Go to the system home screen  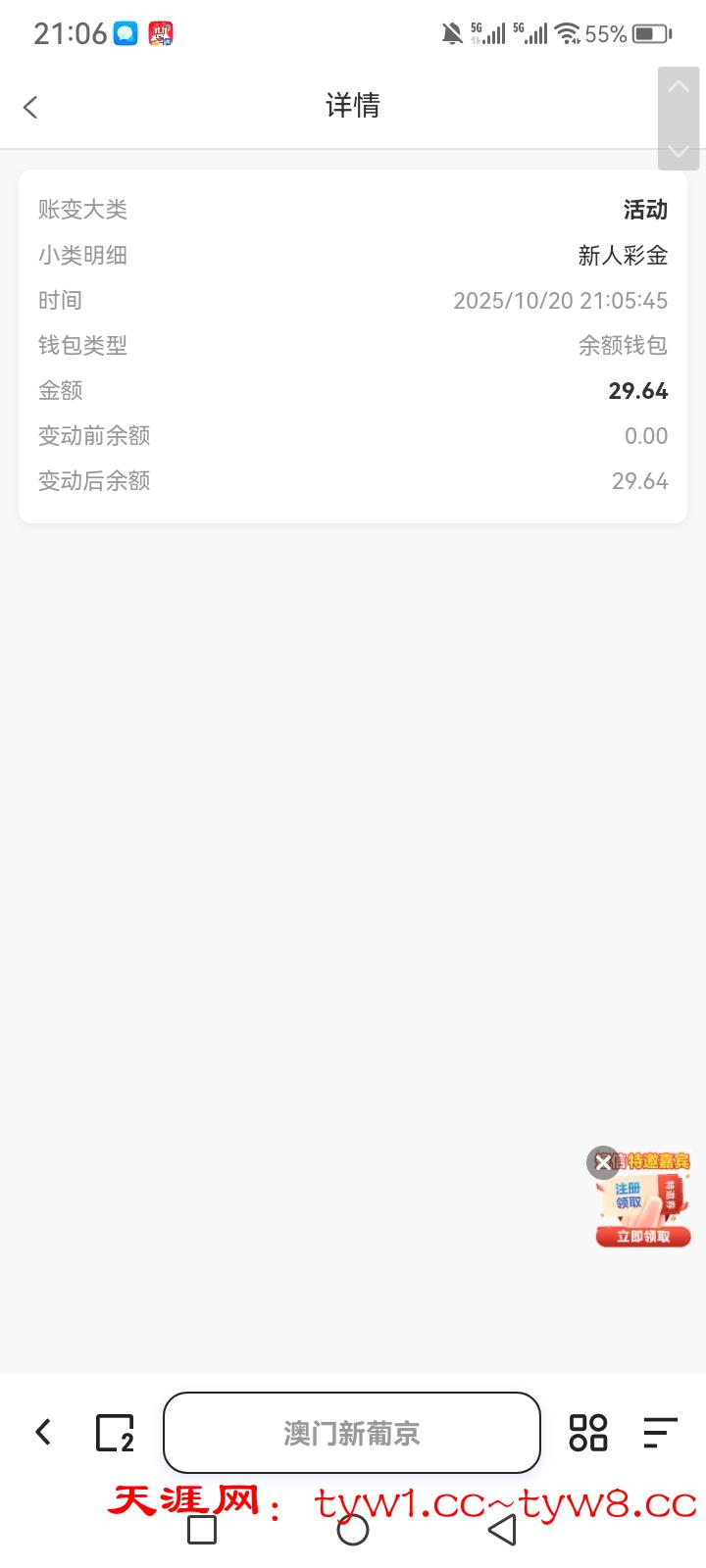[352, 1529]
